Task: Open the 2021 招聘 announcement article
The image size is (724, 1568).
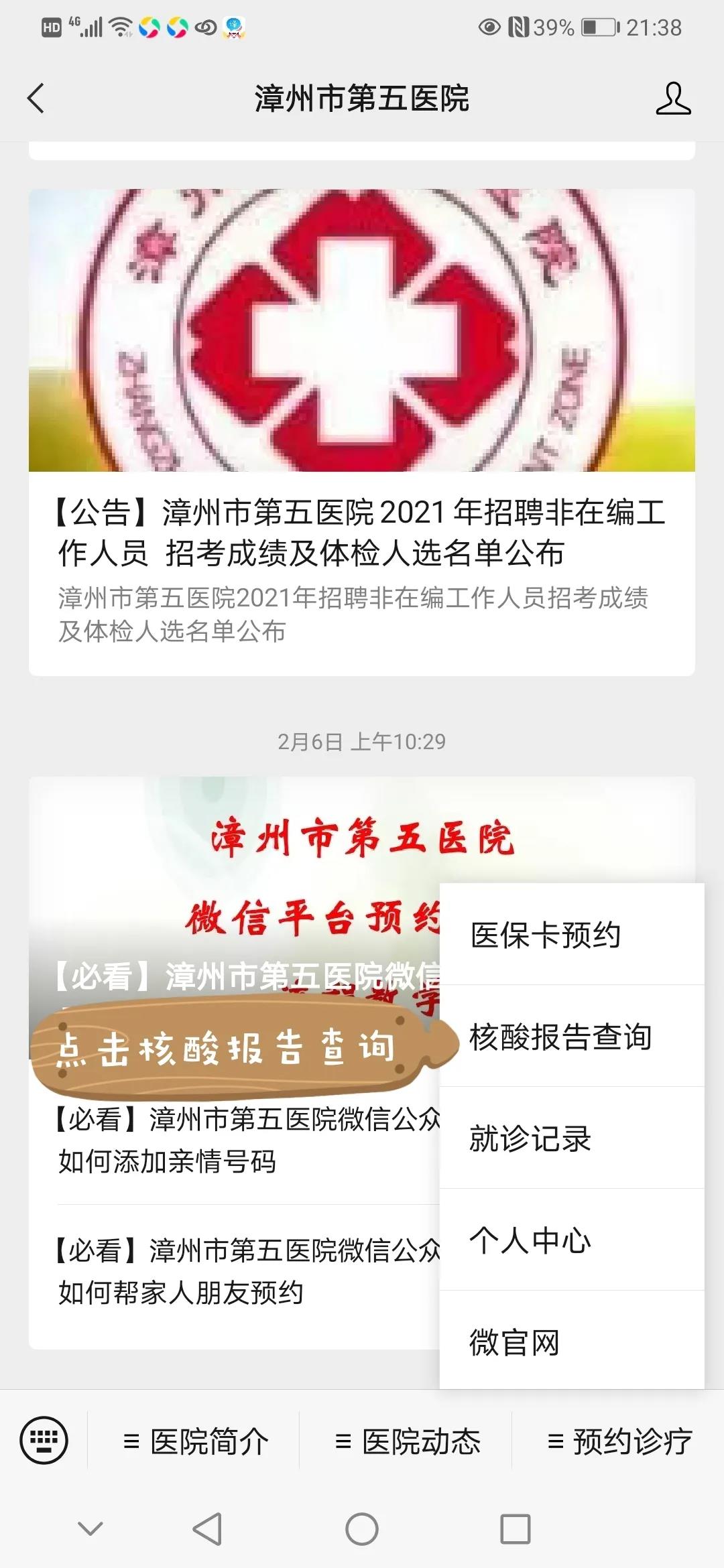Action: [x=361, y=532]
